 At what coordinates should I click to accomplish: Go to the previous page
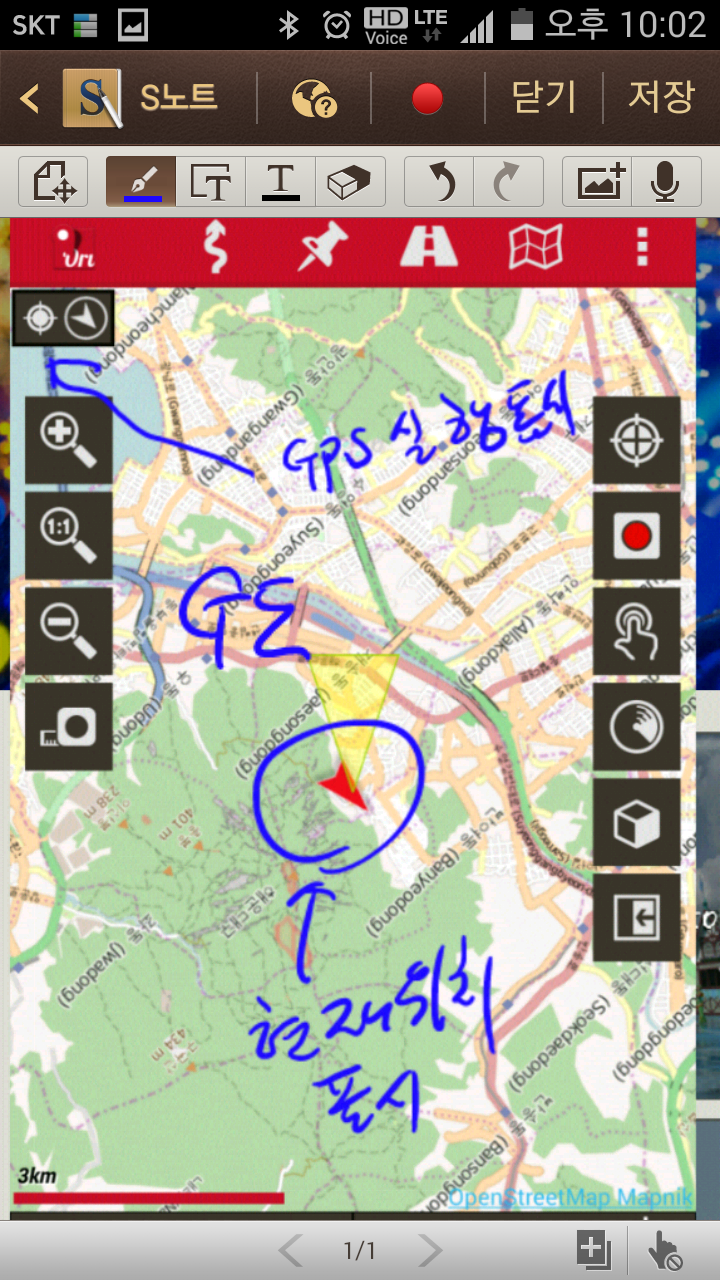pos(291,1250)
